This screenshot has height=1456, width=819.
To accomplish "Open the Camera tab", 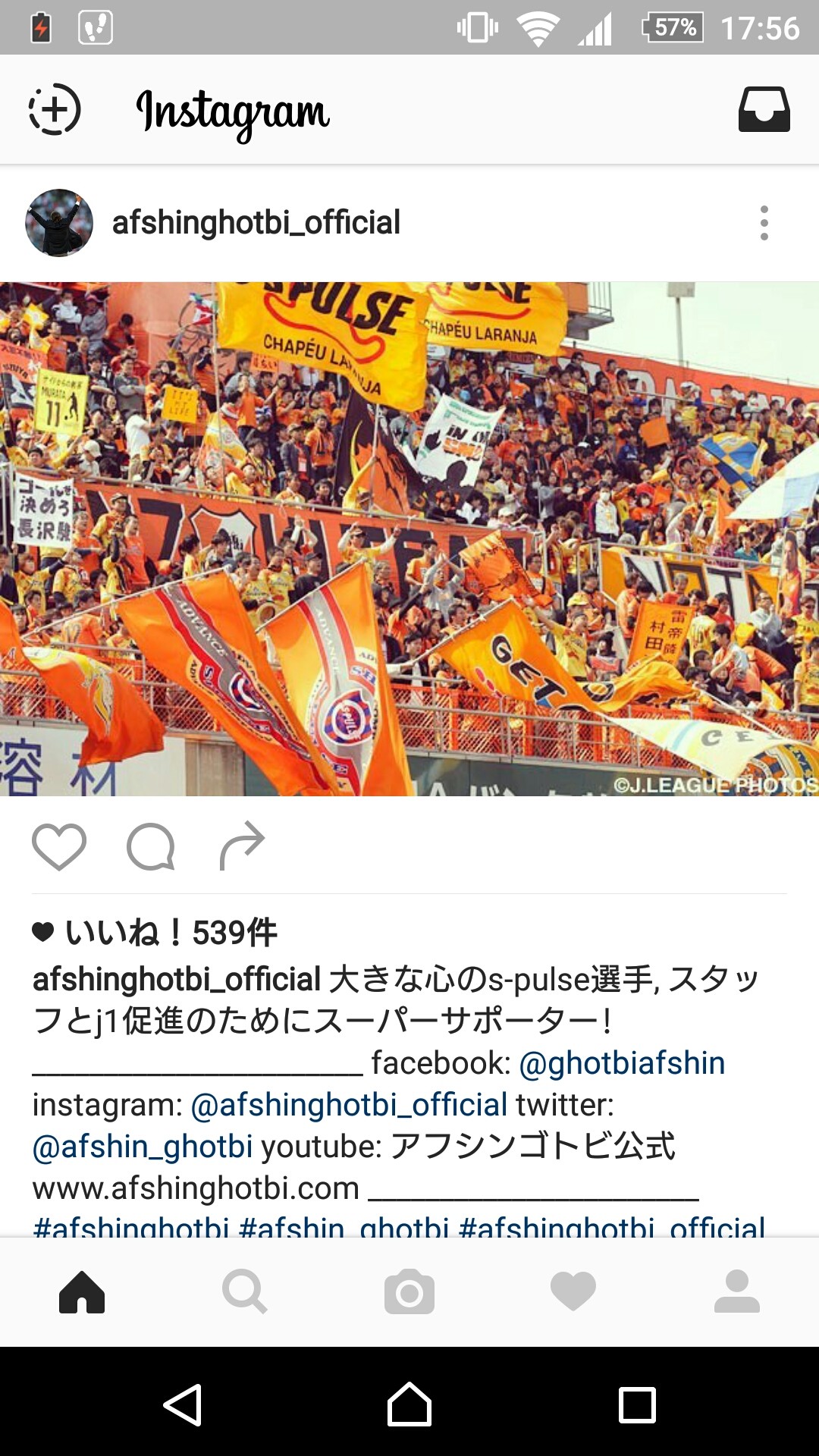I will click(409, 1291).
